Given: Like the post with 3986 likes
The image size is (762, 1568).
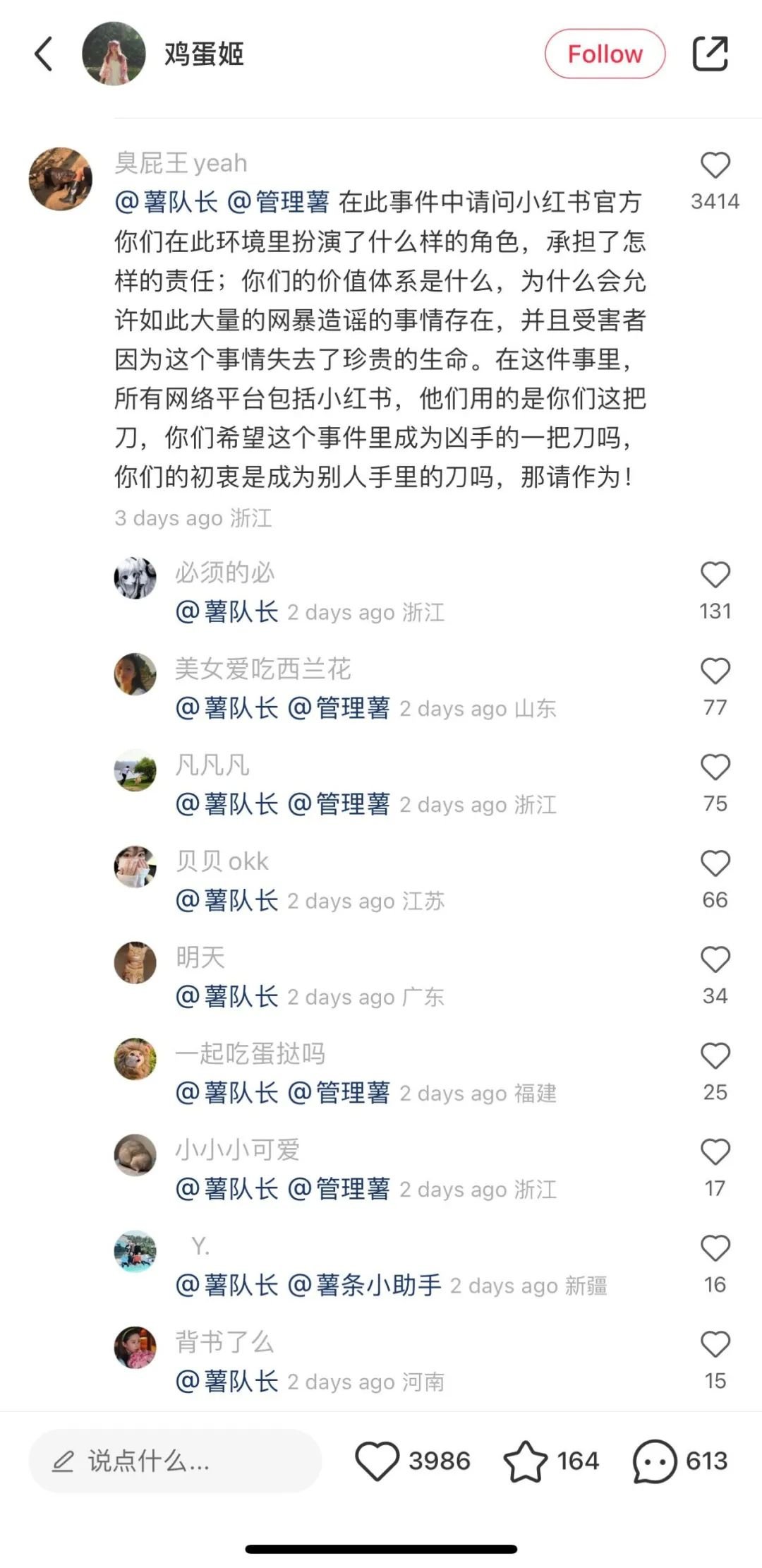Looking at the screenshot, I should (377, 1461).
